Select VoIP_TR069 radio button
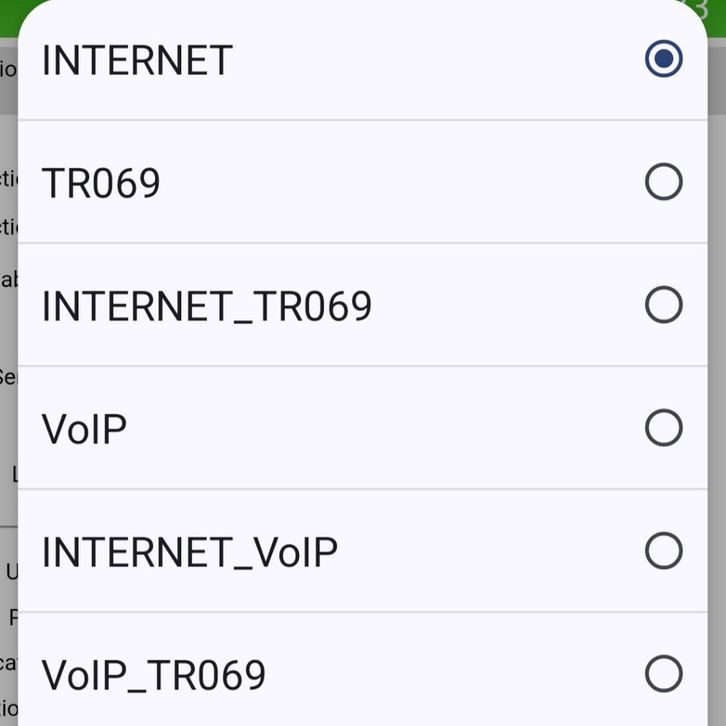 [x=663, y=674]
